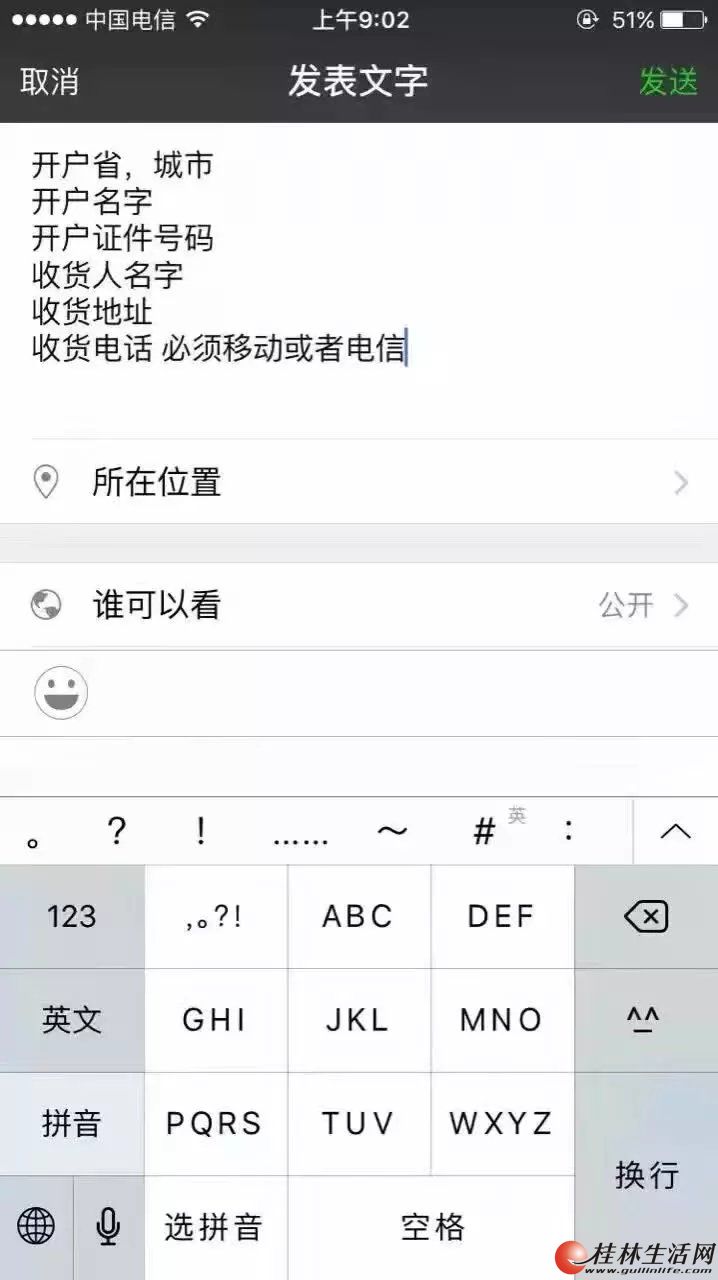Send the post with 发送

pos(668,82)
